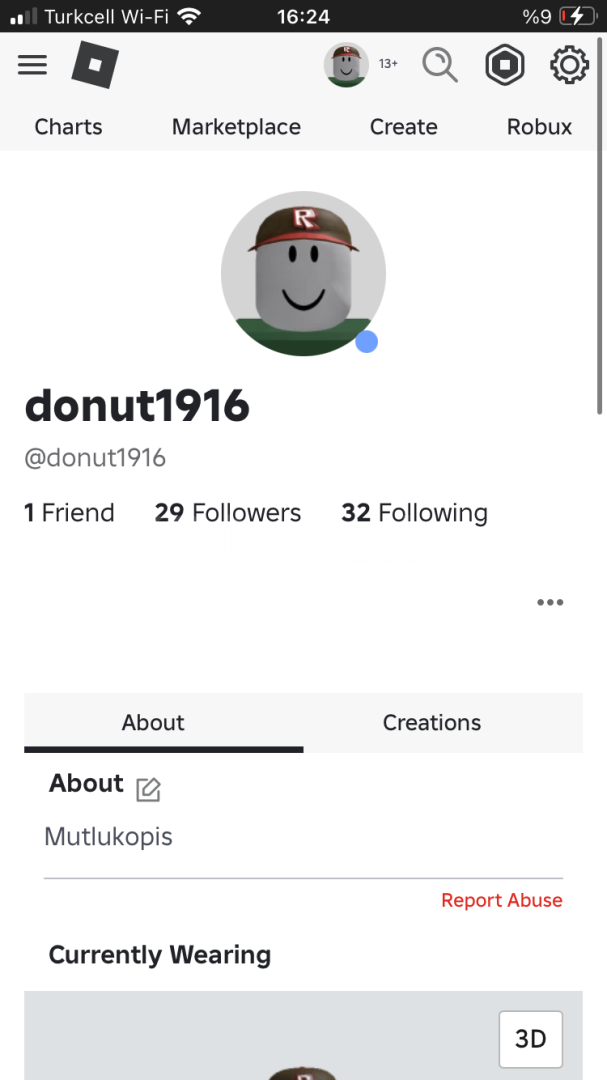Switch to the Create section
Screen dimensions: 607x1080
click(403, 127)
